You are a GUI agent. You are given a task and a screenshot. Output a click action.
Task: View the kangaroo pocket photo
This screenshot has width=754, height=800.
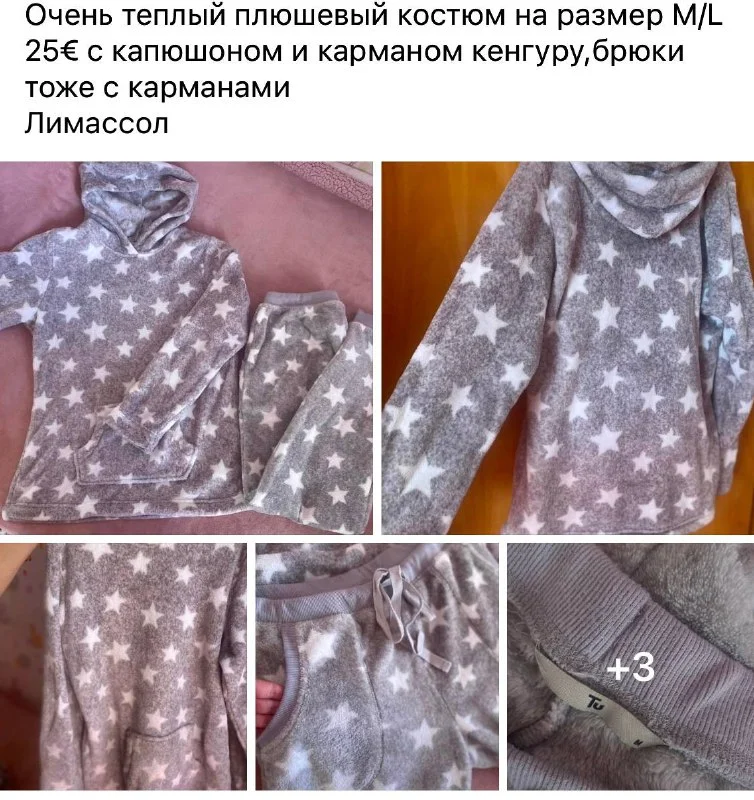point(123,667)
